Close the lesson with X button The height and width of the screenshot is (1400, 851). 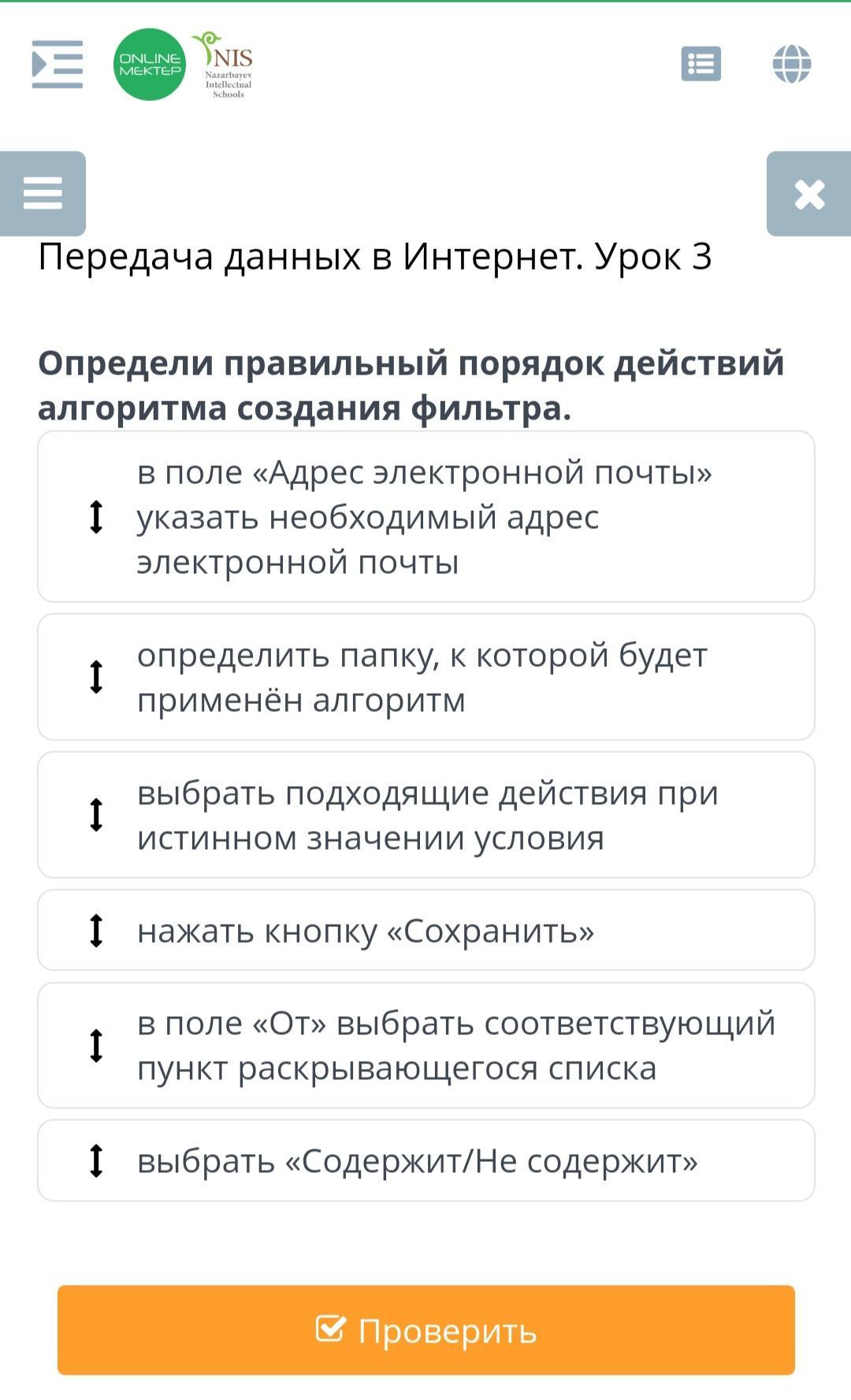[809, 194]
